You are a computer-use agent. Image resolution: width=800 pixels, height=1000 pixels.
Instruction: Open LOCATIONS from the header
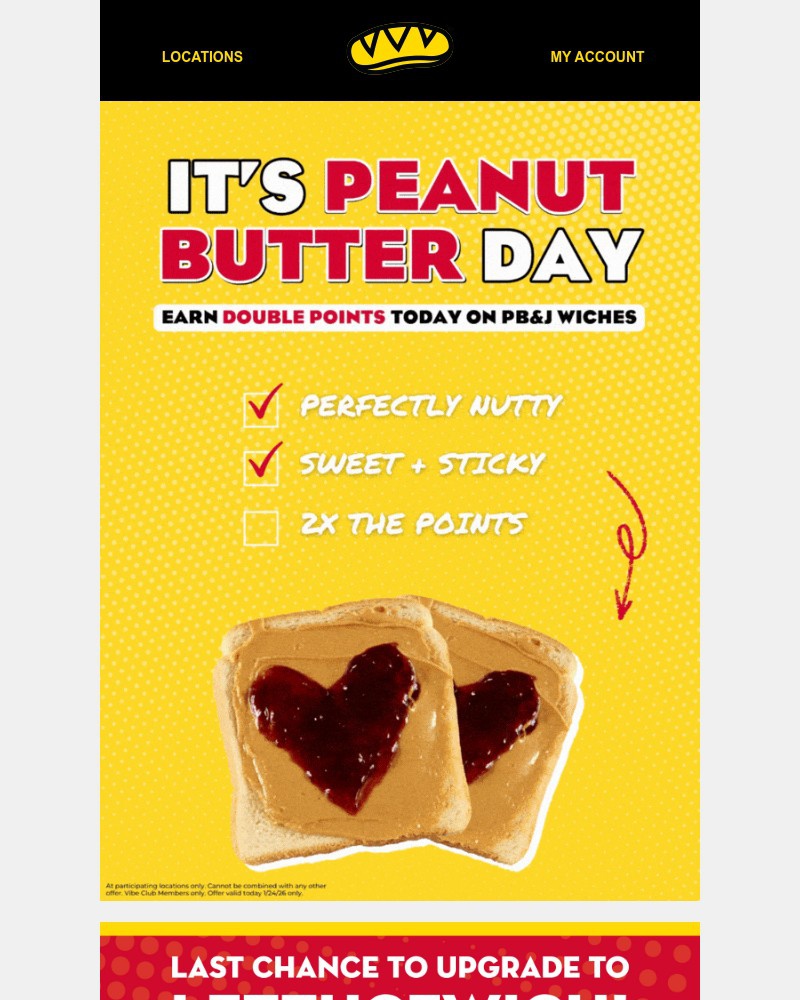click(202, 57)
